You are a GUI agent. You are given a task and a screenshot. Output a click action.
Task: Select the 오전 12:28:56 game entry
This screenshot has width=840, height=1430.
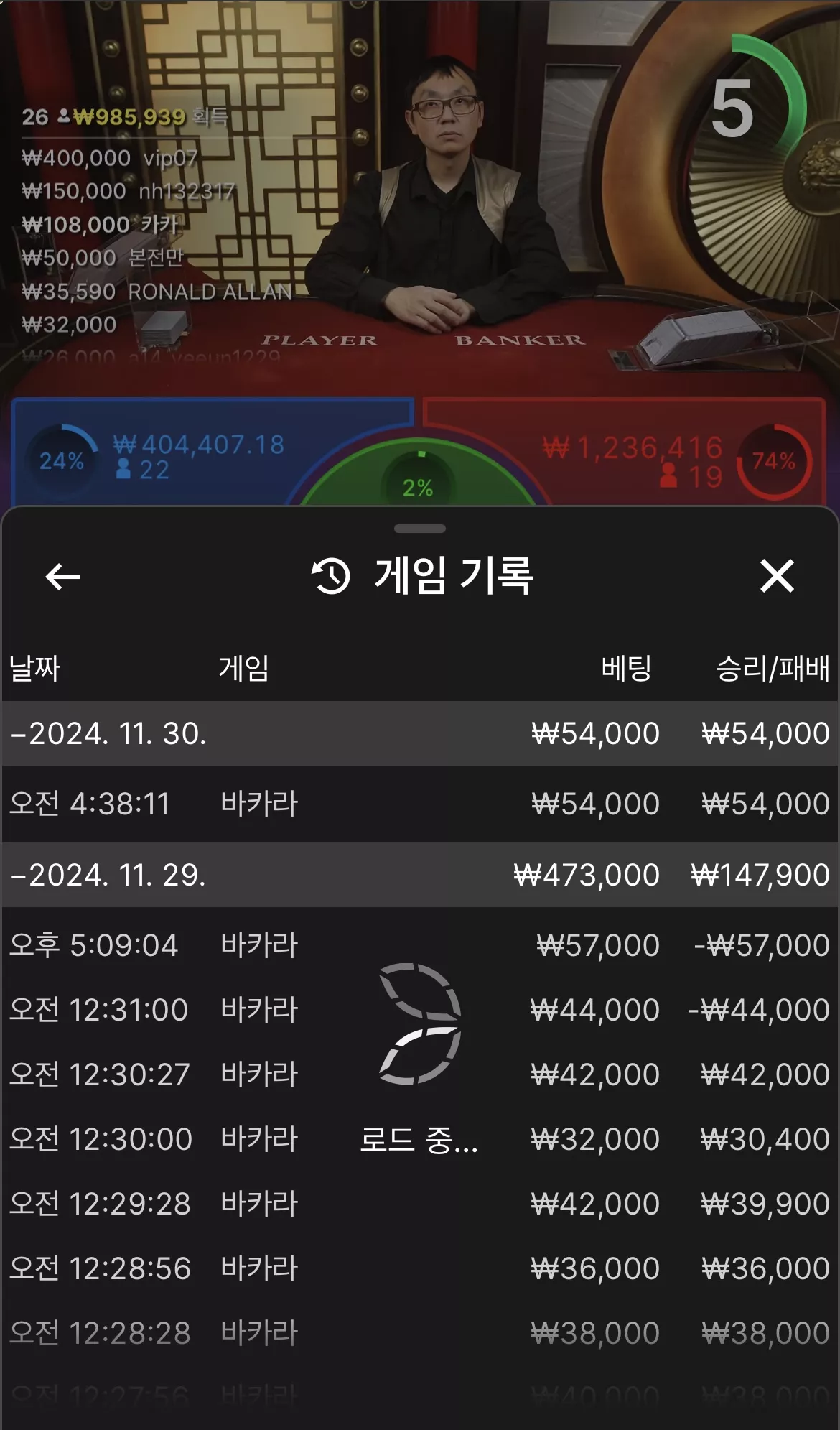420,1268
